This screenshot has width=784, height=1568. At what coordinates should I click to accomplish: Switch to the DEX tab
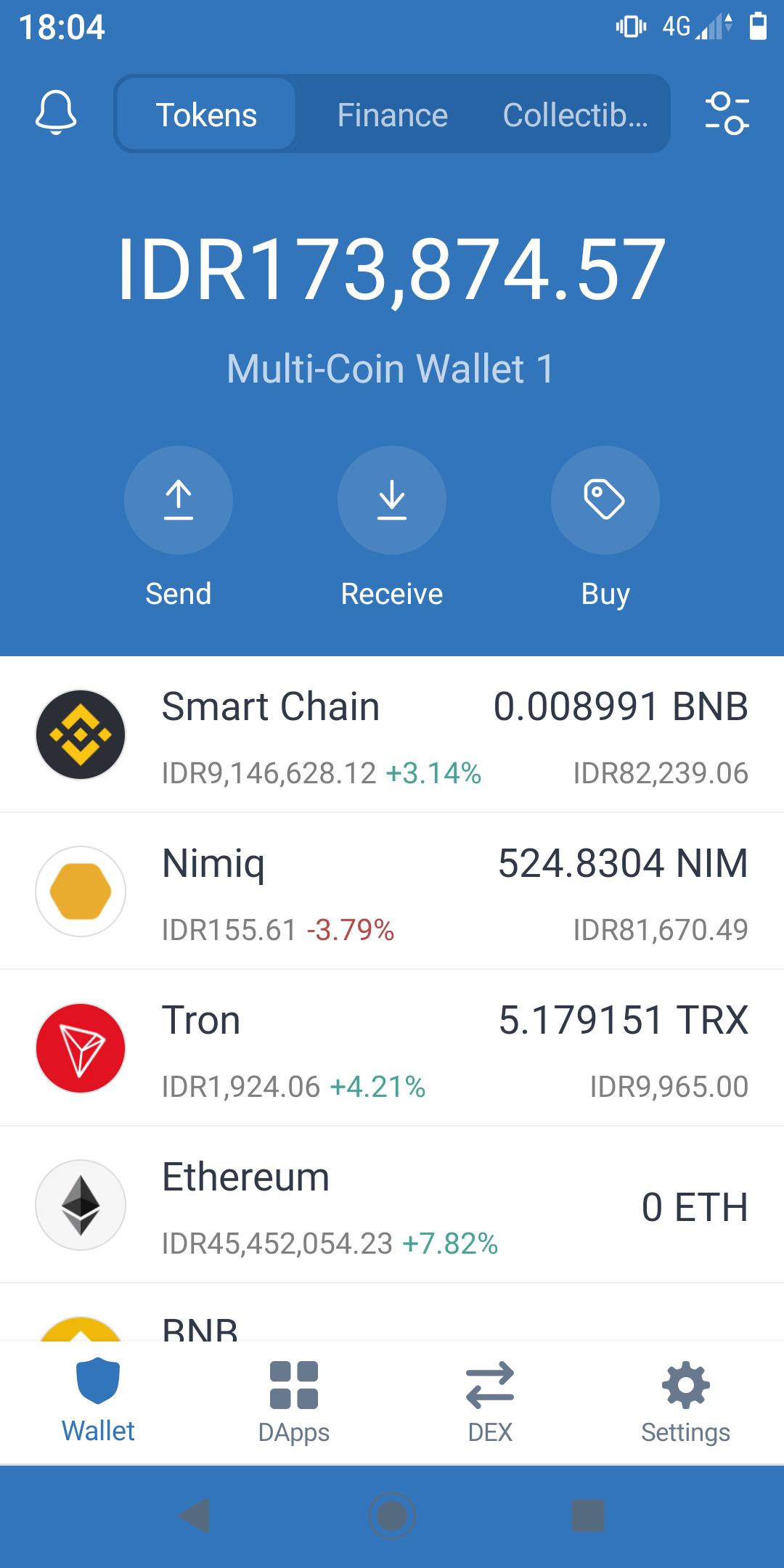coord(490,1402)
